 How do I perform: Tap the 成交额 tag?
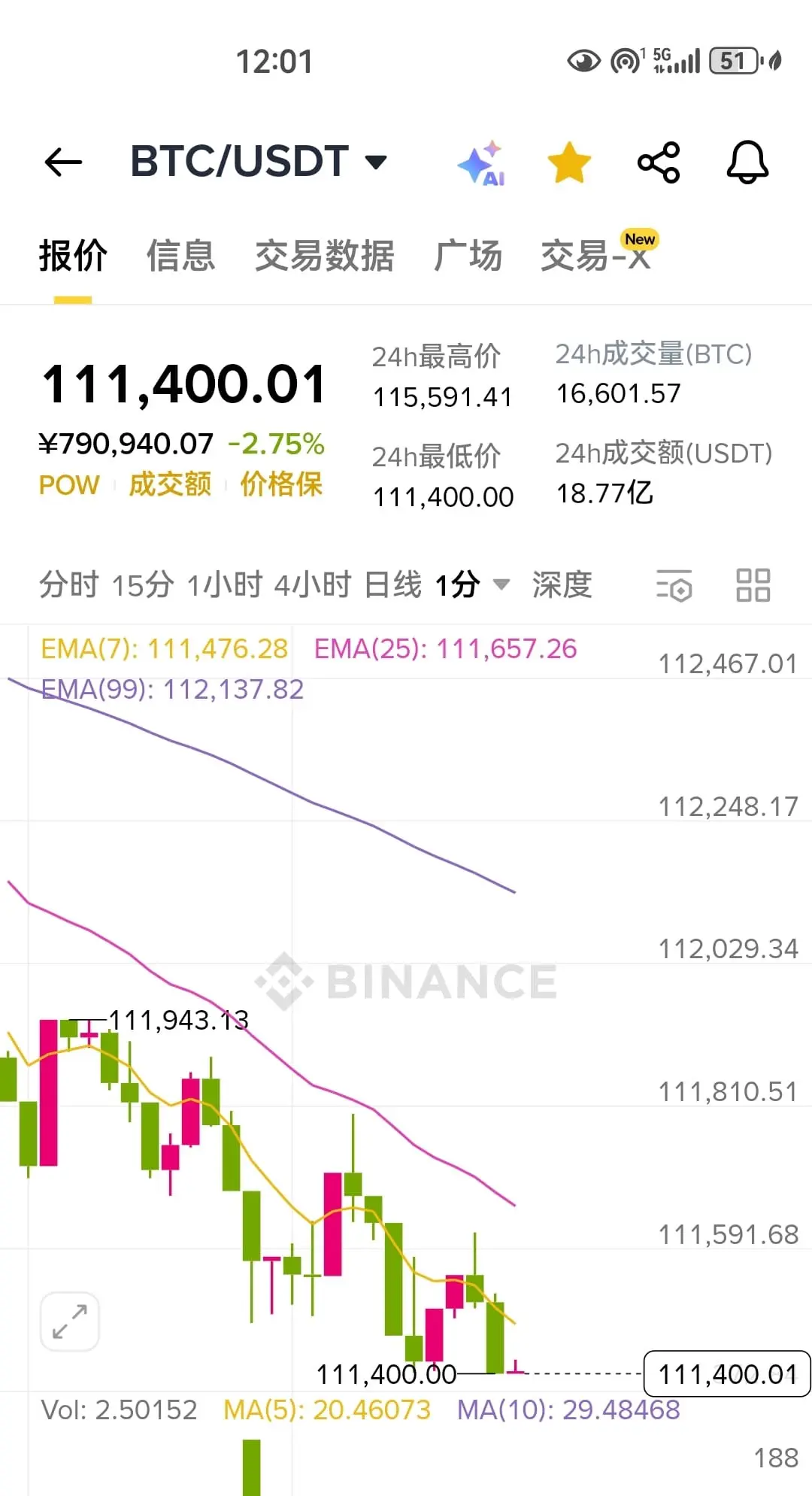pos(170,484)
